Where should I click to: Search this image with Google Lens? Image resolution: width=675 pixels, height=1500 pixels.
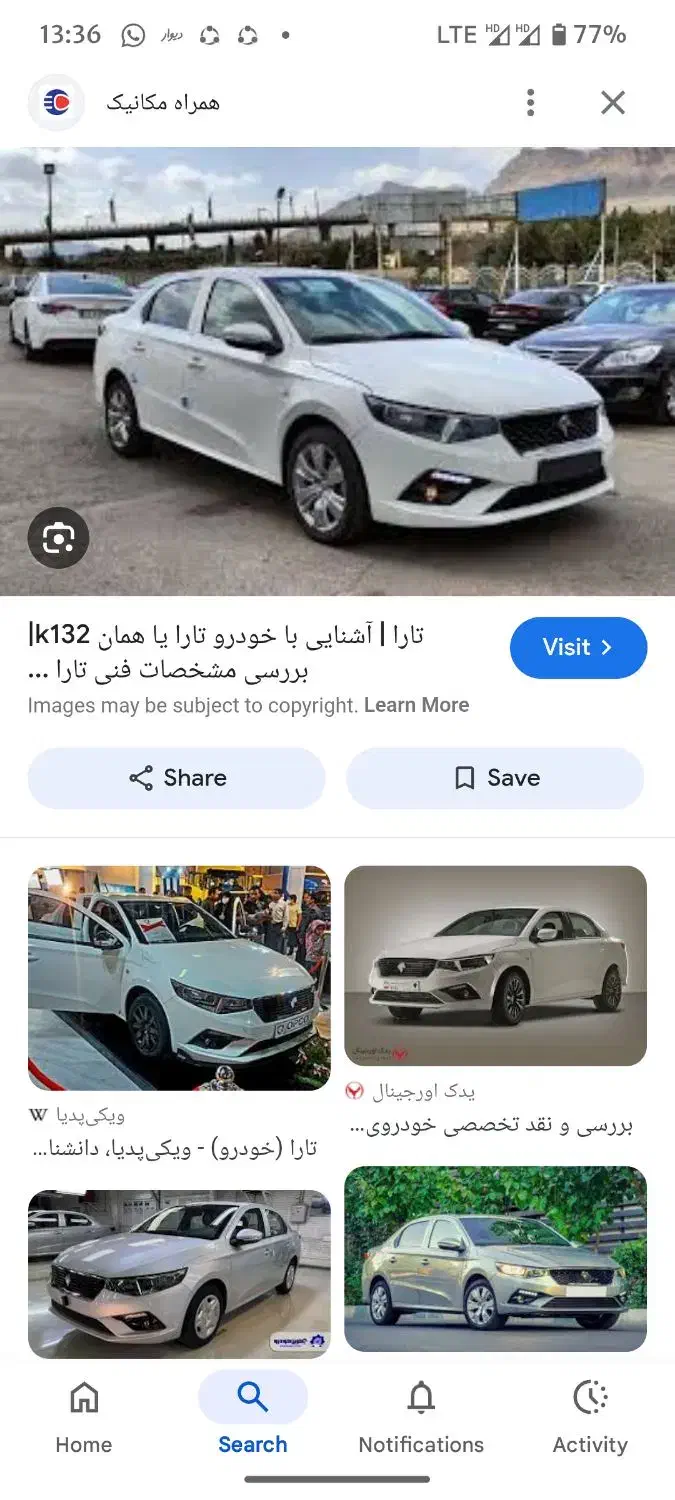tap(58, 539)
